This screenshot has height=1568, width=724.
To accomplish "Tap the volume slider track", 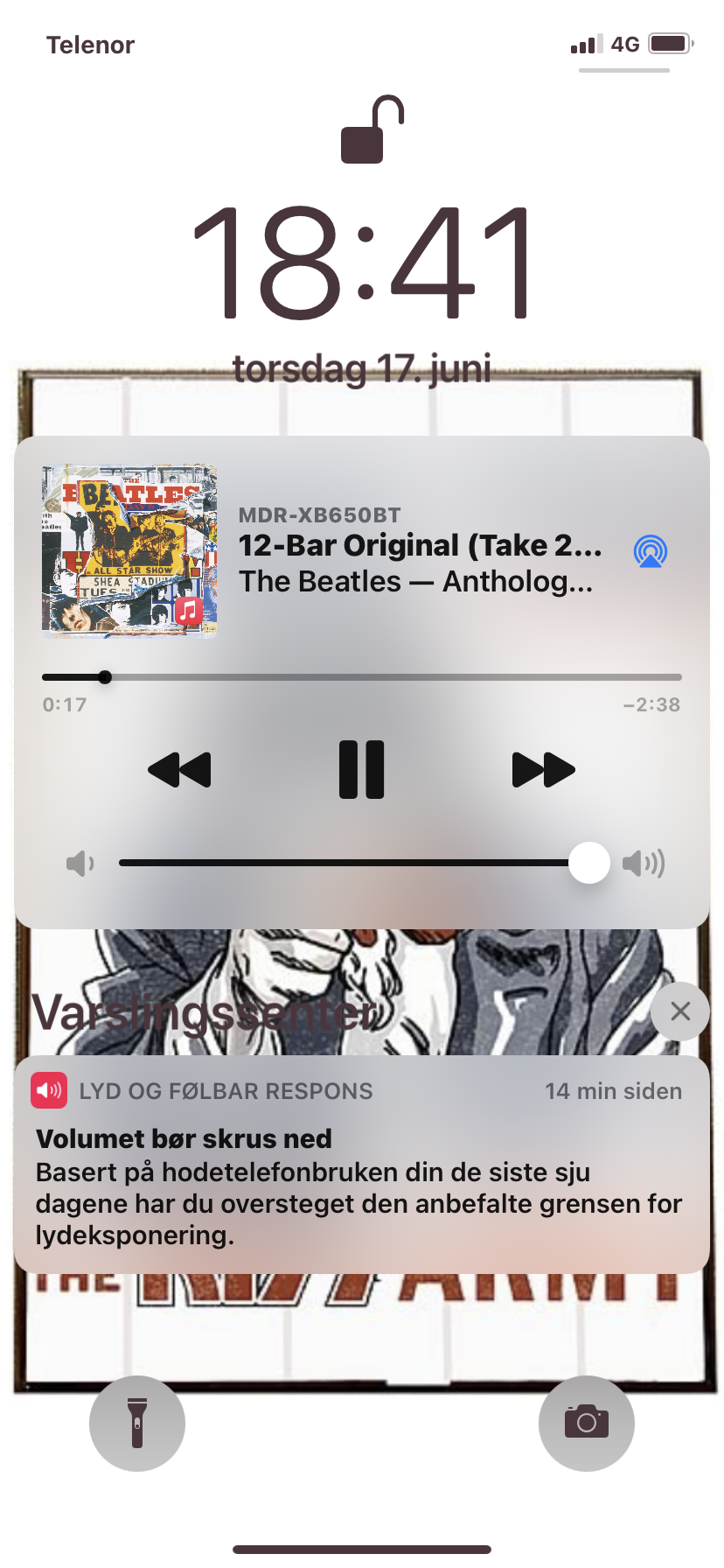I will click(350, 863).
